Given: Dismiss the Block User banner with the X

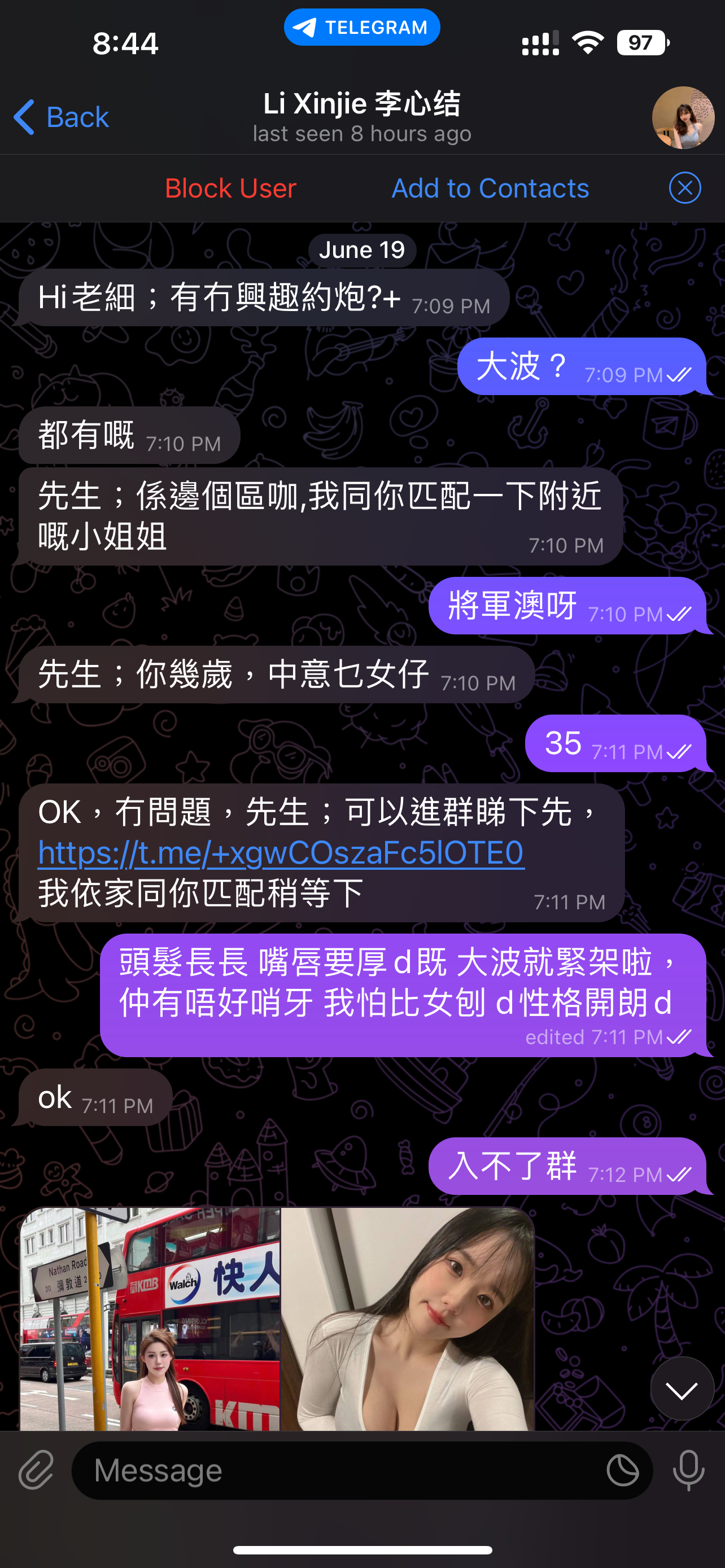Looking at the screenshot, I should (x=684, y=188).
